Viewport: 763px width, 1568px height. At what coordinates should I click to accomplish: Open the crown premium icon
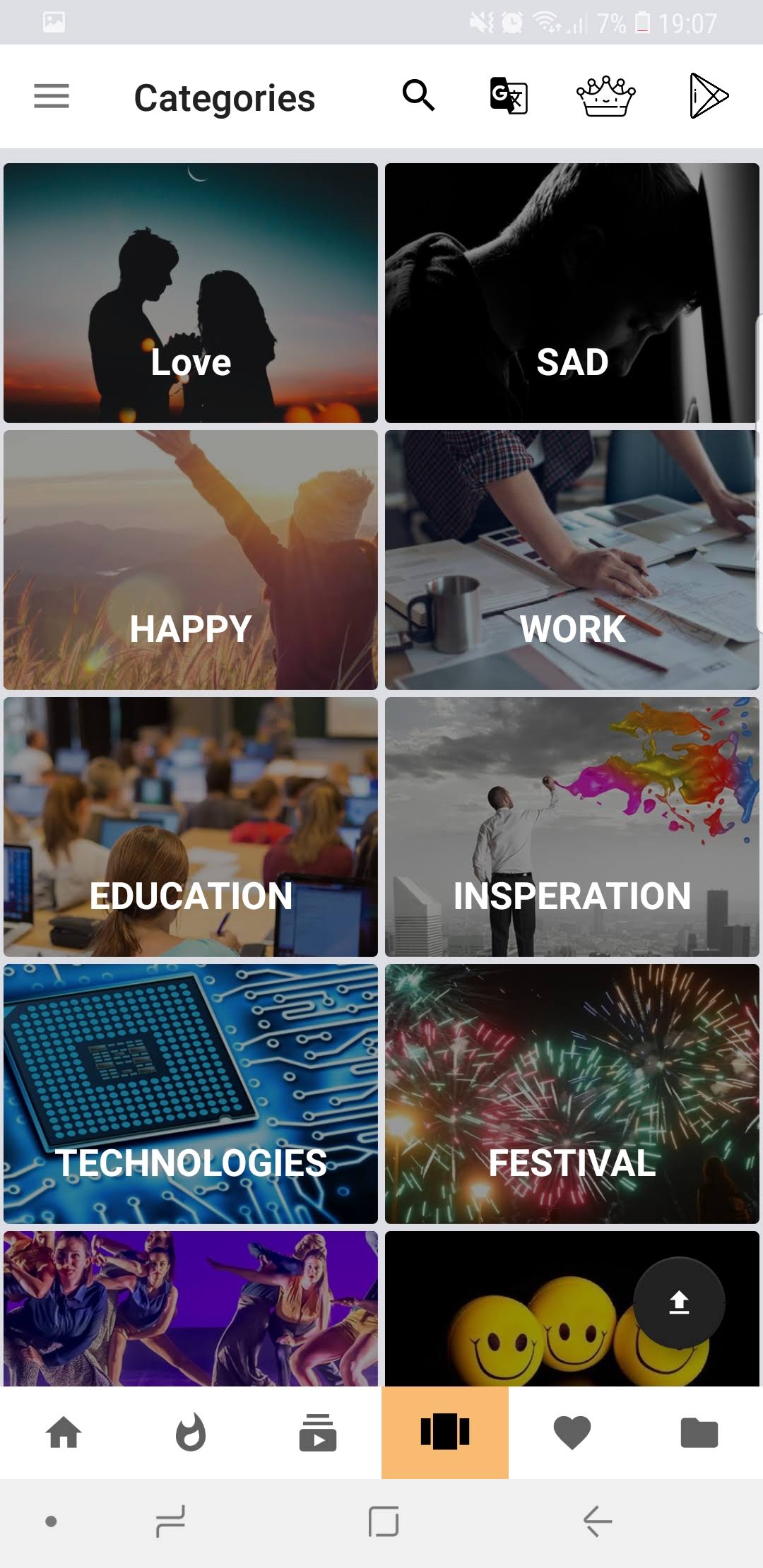coord(605,96)
